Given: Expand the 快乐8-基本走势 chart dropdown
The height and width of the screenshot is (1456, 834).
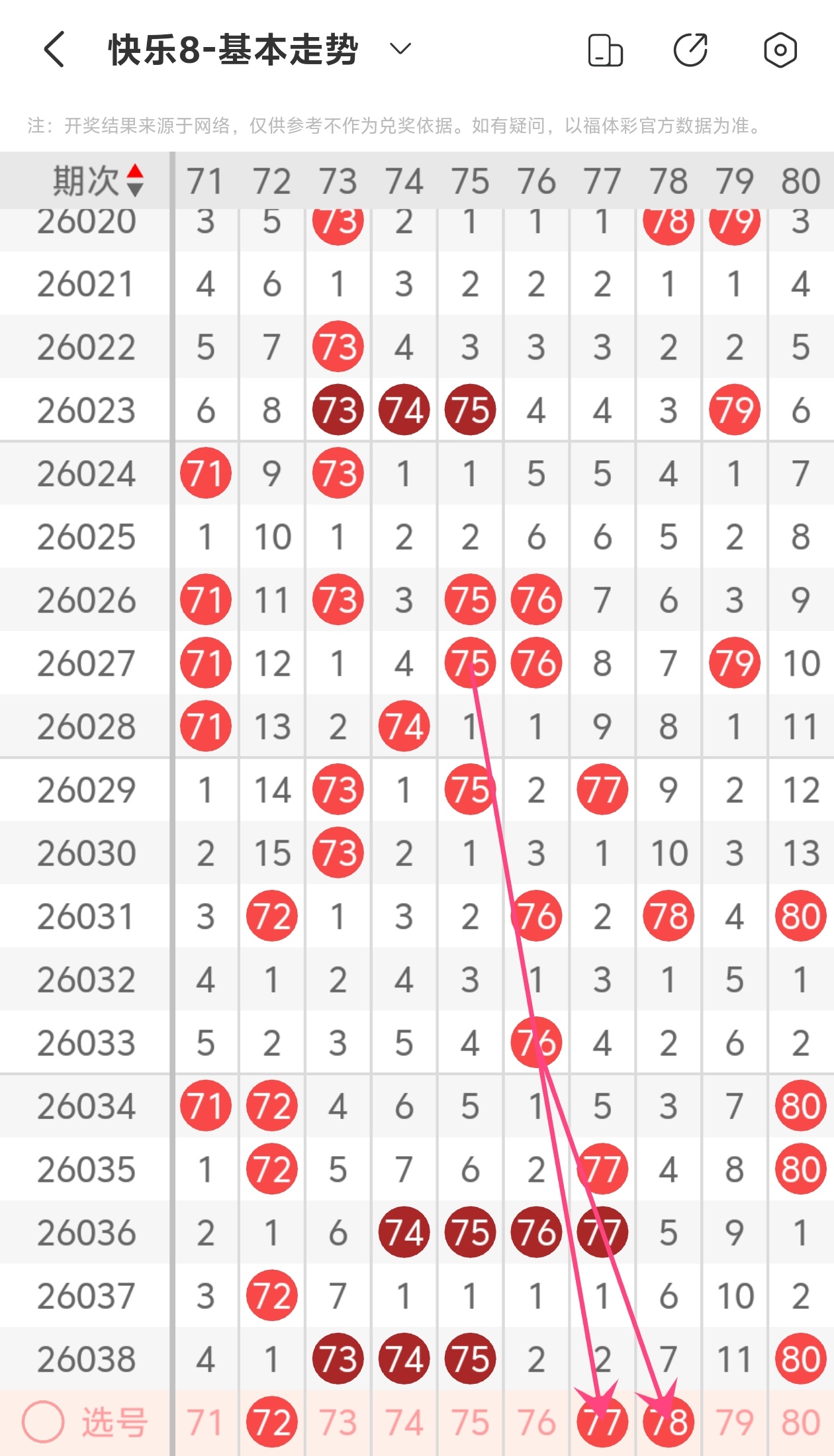Looking at the screenshot, I should tap(400, 49).
